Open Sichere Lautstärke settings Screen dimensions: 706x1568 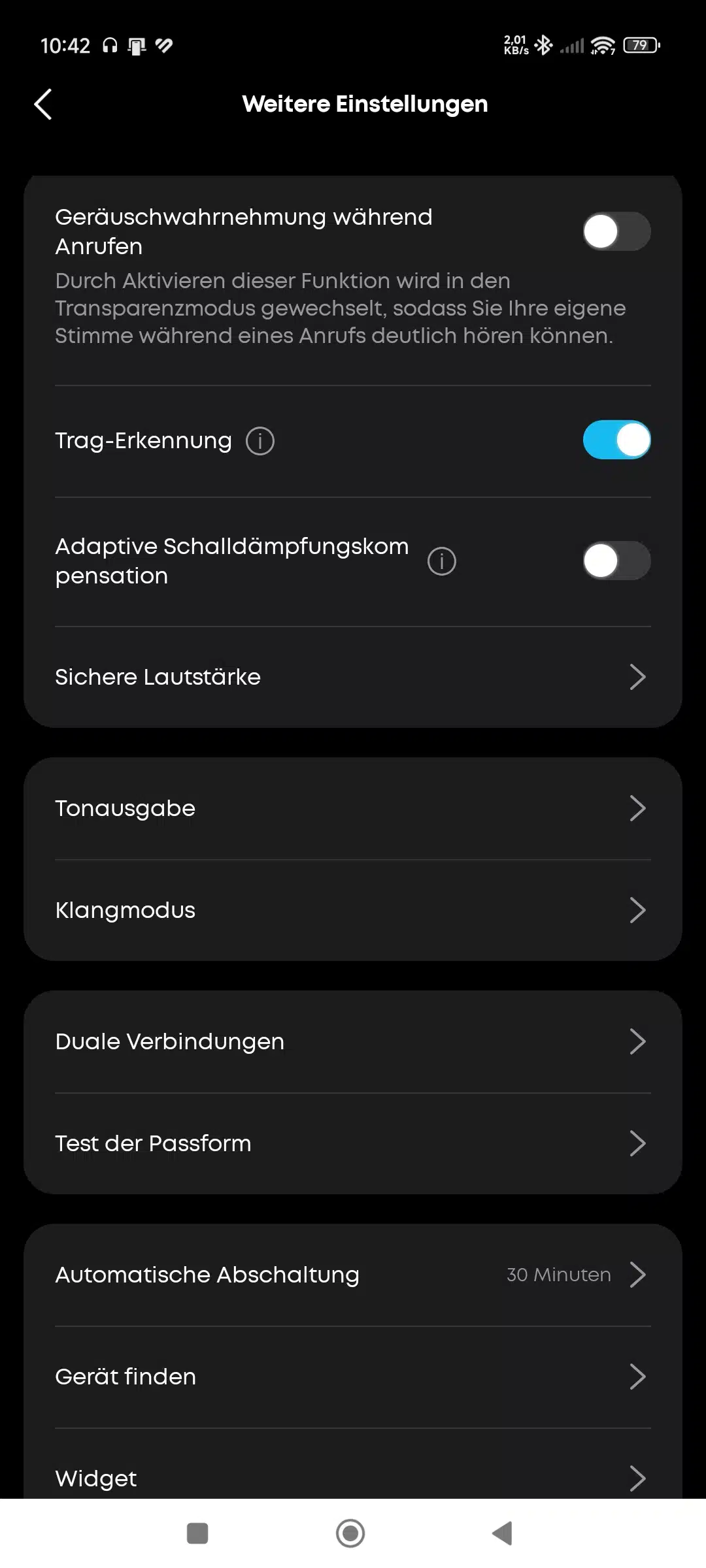click(353, 677)
